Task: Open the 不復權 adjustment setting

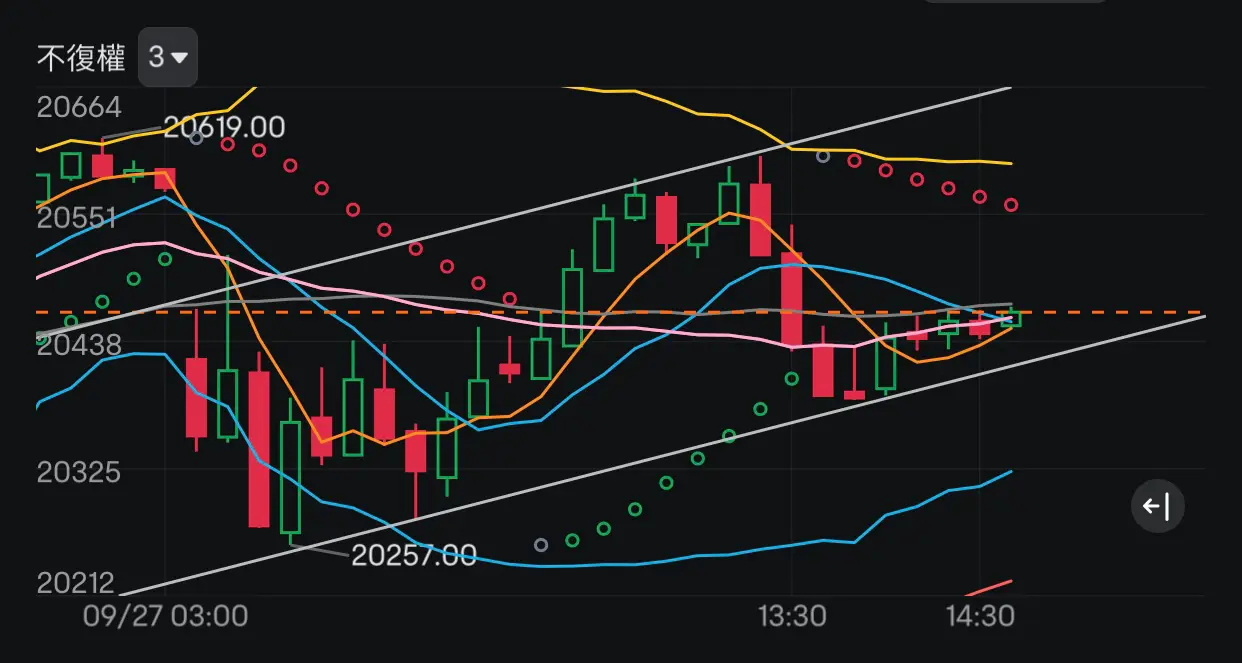Action: click(80, 58)
